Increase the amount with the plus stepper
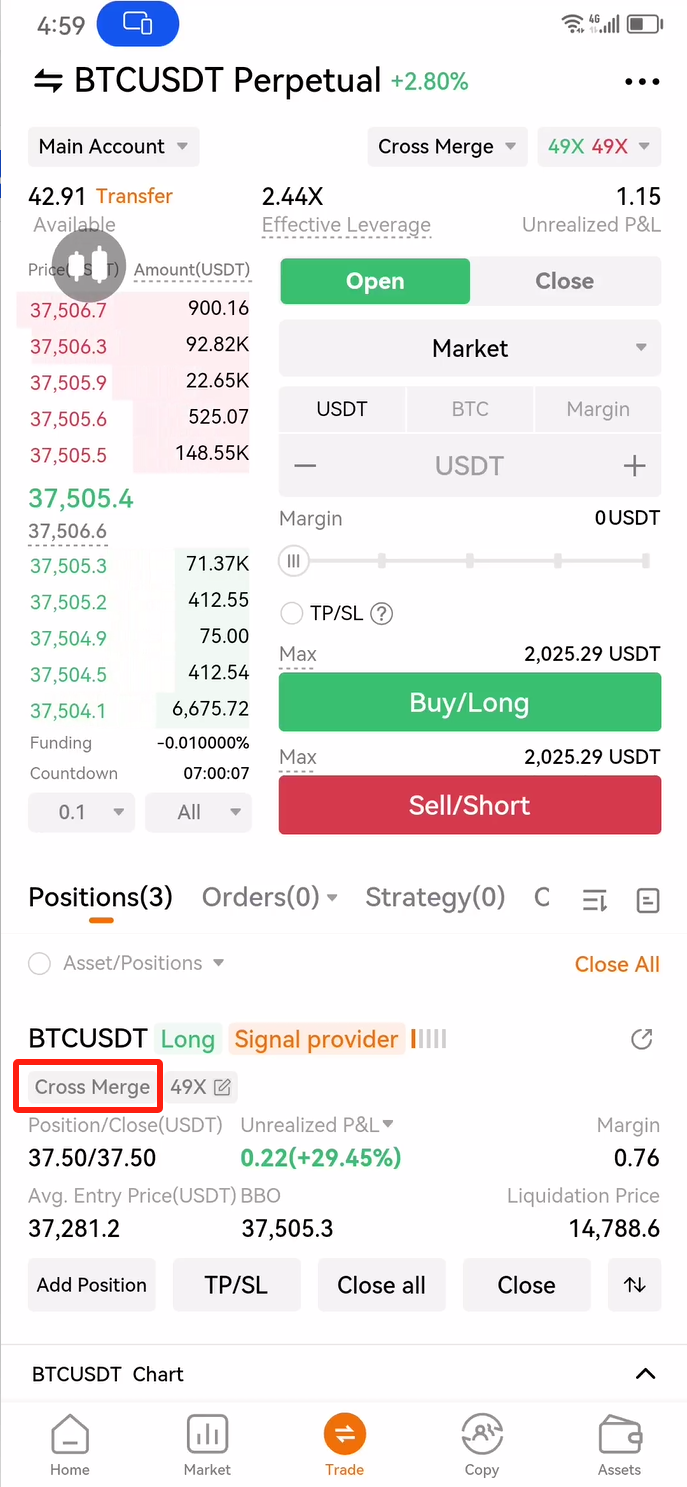 634,466
